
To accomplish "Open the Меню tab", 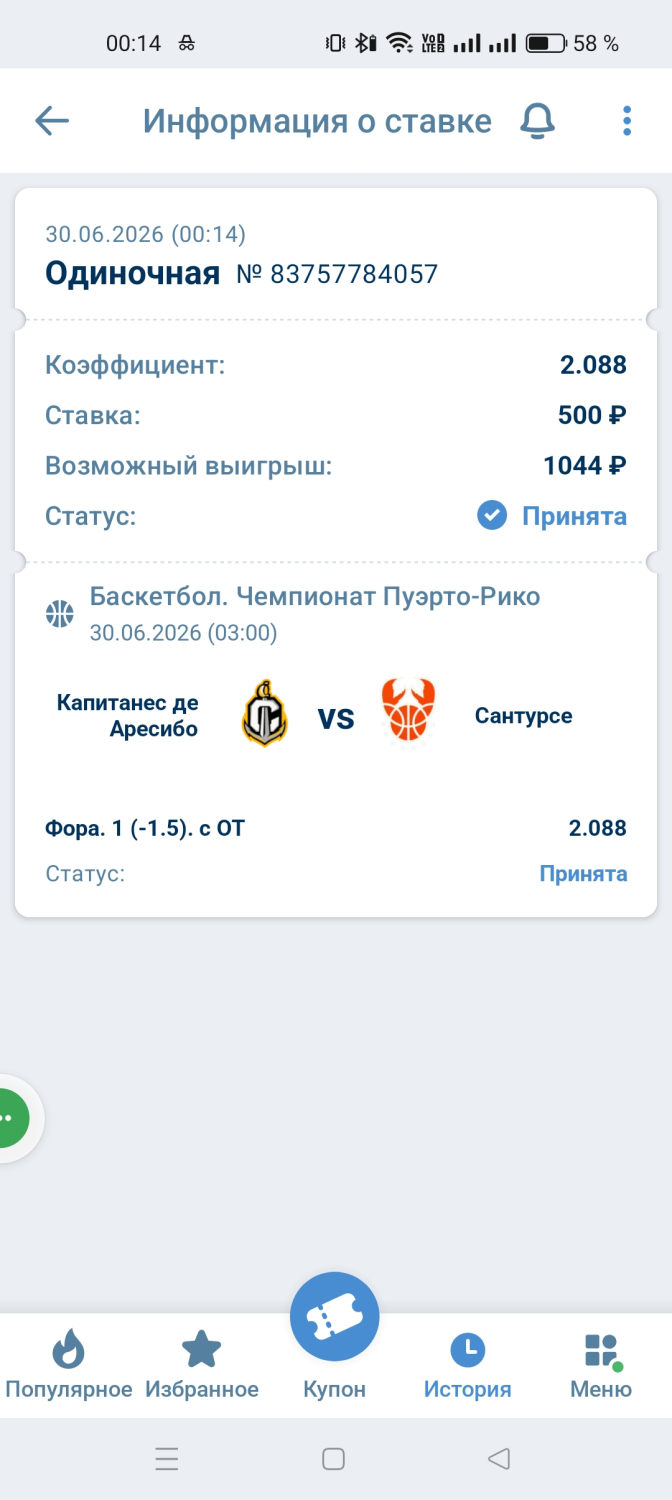I will pos(601,1364).
